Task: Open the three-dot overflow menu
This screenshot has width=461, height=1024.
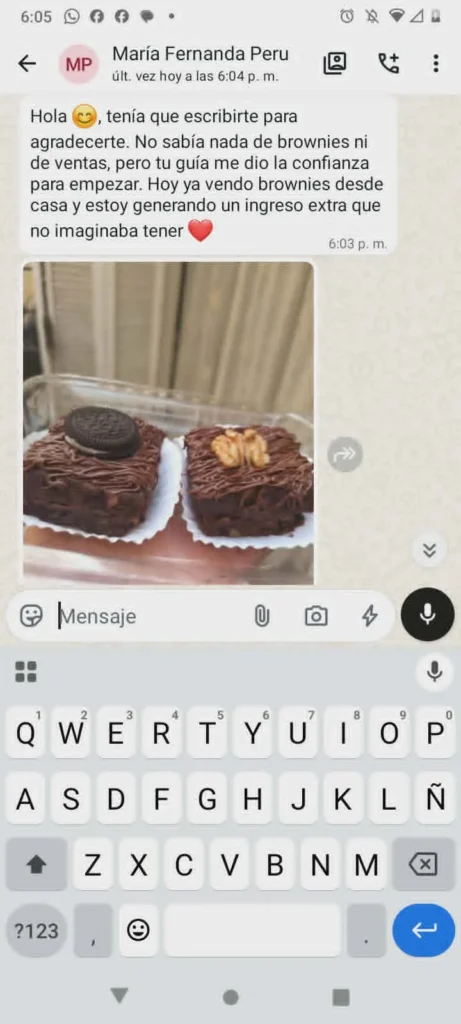Action: (x=436, y=63)
